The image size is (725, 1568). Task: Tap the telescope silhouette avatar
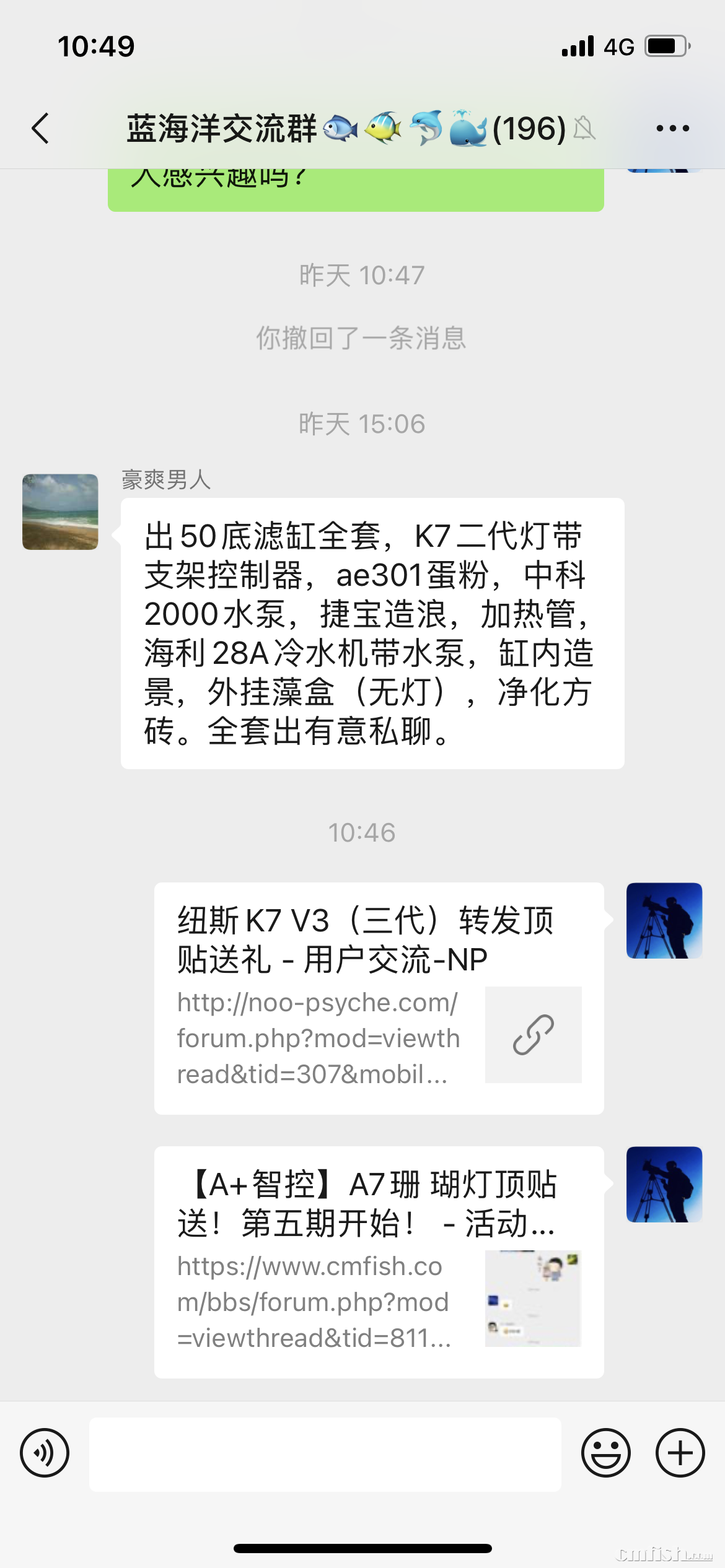[663, 920]
